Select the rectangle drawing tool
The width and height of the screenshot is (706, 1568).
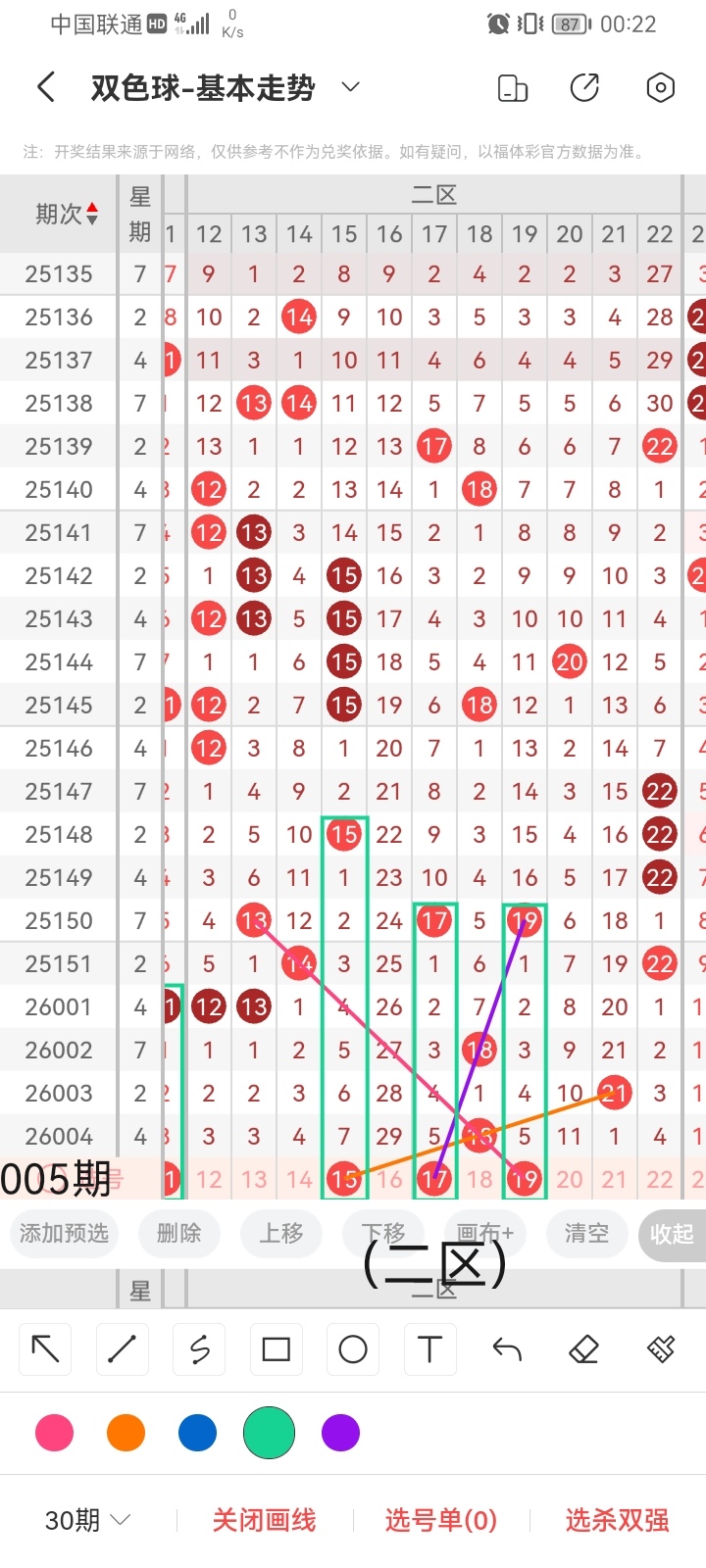click(x=277, y=1349)
